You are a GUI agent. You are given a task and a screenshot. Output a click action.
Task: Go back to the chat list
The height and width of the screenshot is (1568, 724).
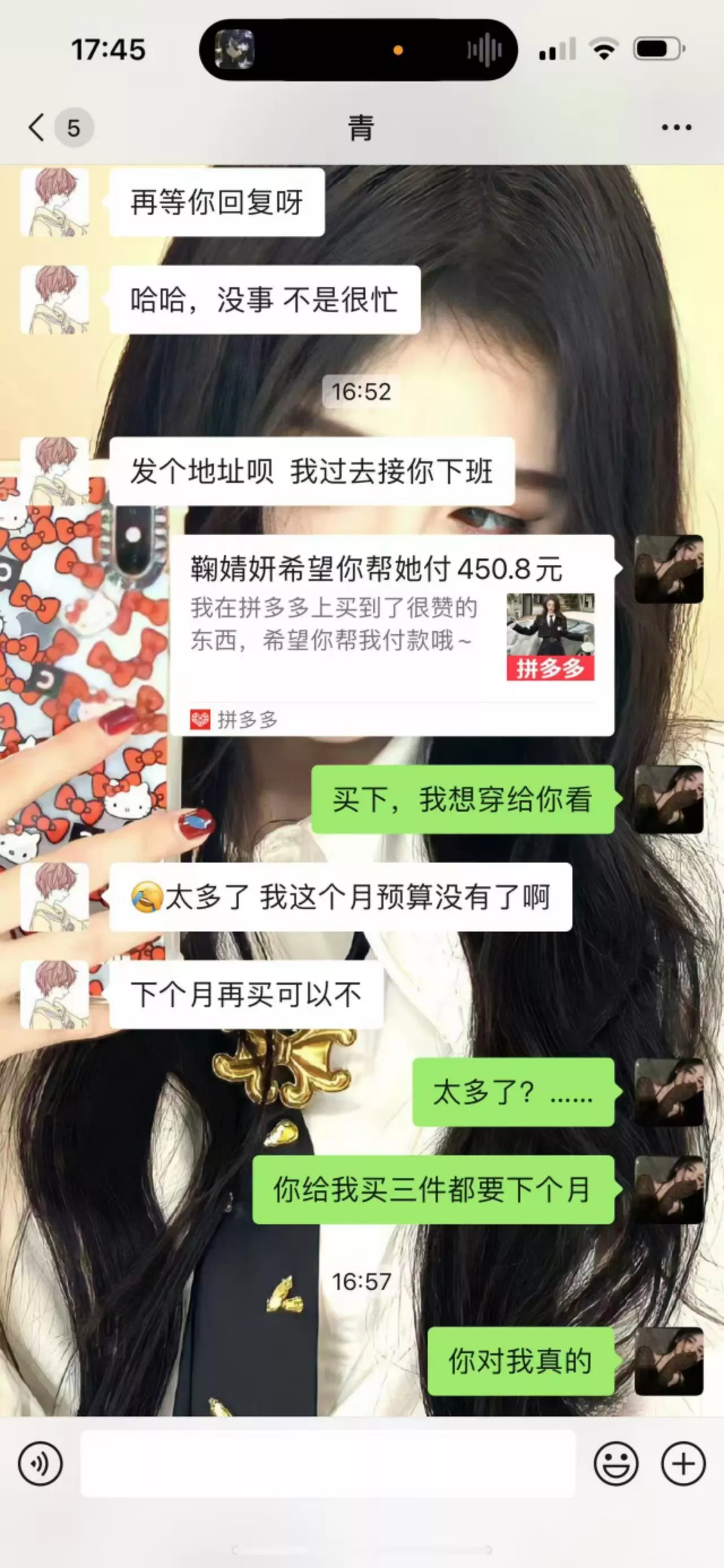(x=38, y=128)
